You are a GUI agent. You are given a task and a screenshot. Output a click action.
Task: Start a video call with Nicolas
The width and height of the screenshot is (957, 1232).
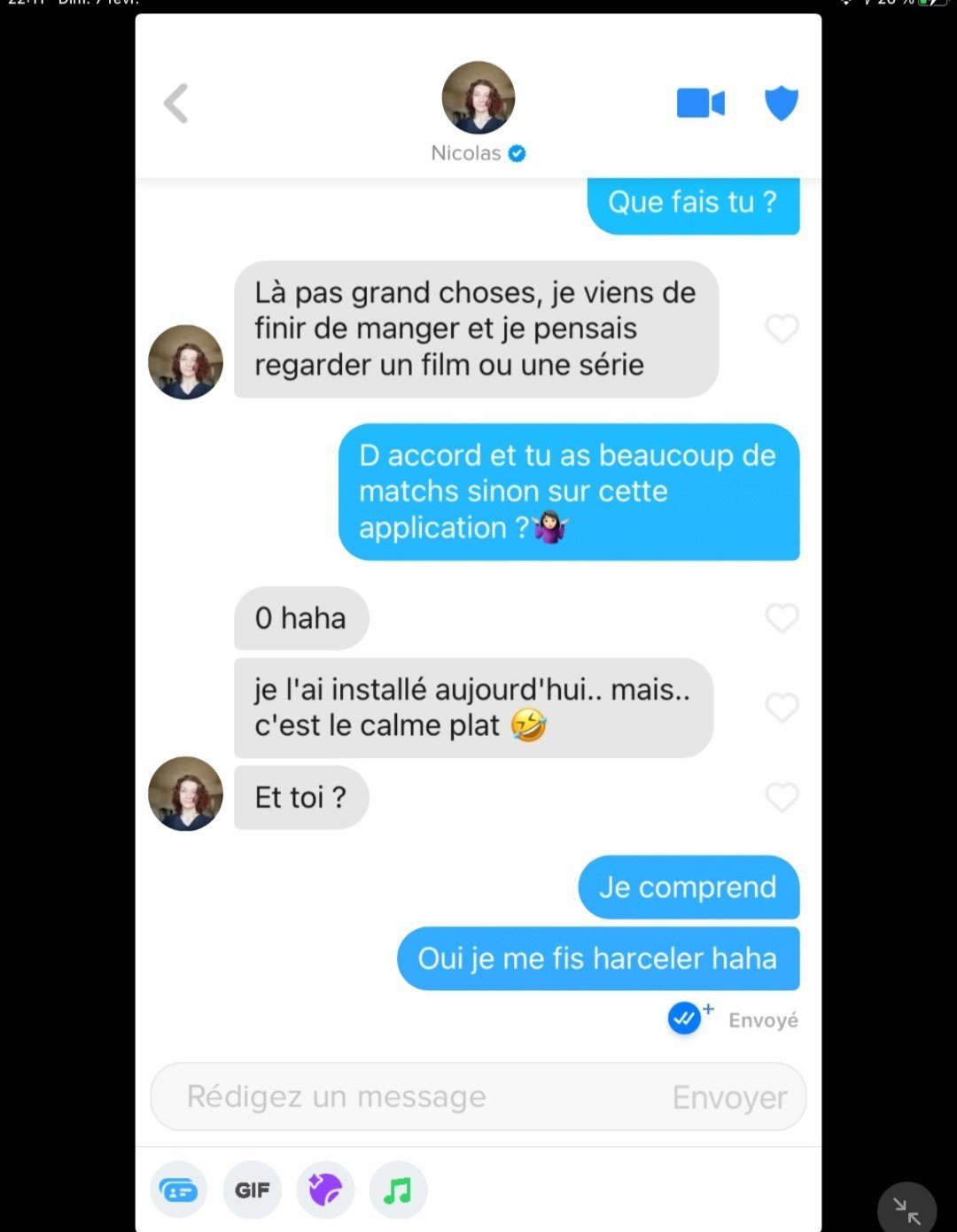(x=700, y=104)
